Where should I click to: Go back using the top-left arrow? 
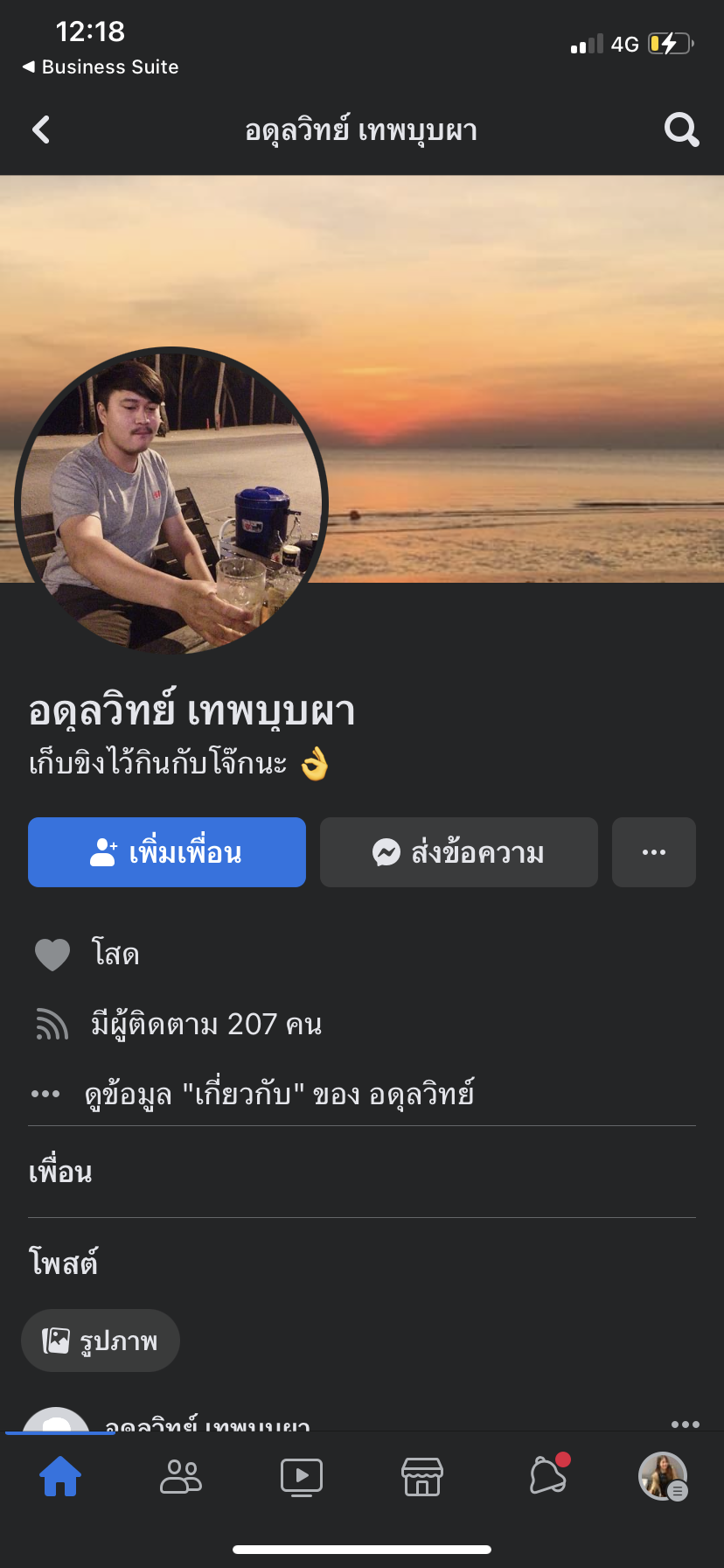point(41,129)
